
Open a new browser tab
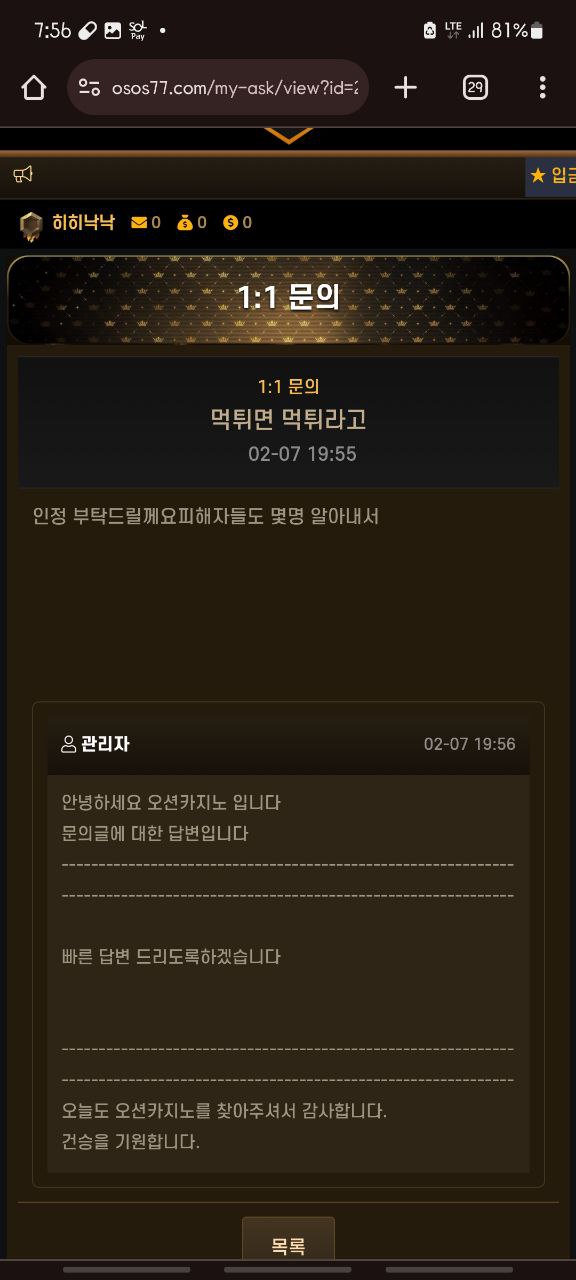[x=405, y=88]
